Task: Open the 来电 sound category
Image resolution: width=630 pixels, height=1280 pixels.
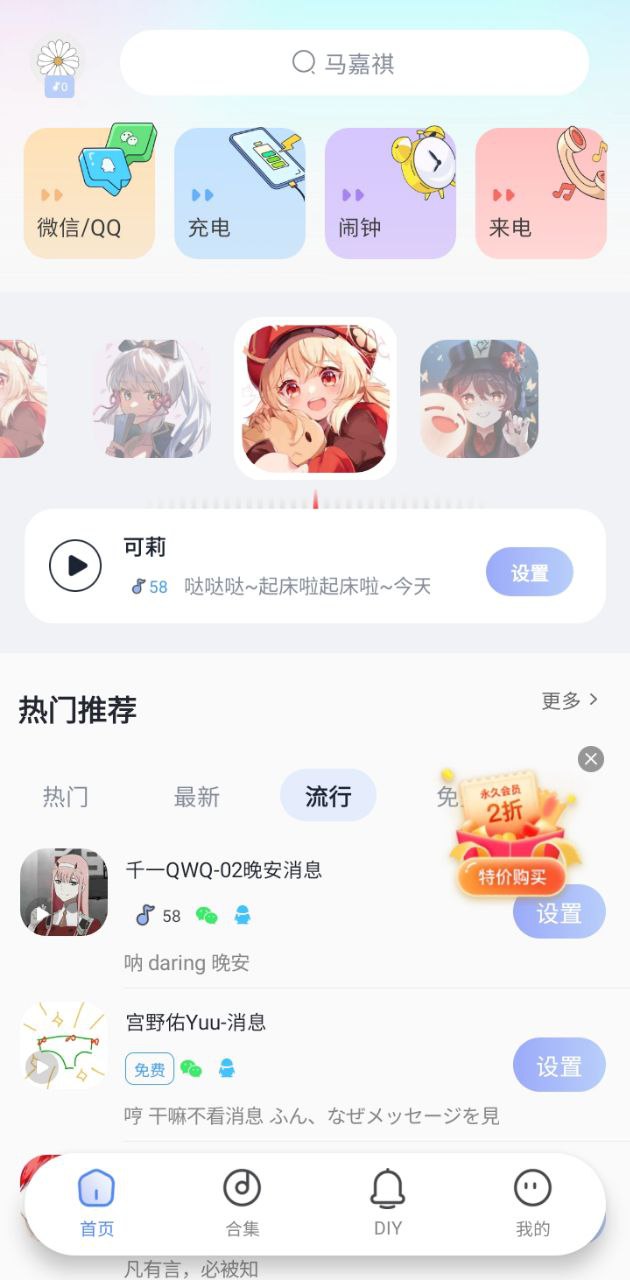Action: (540, 193)
